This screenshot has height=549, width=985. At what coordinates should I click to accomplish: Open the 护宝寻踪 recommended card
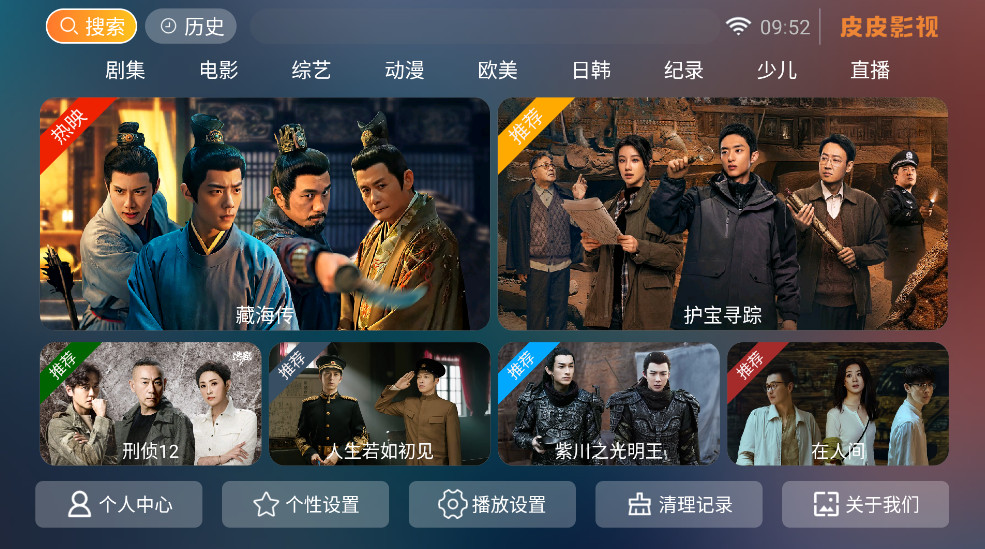[x=722, y=213]
